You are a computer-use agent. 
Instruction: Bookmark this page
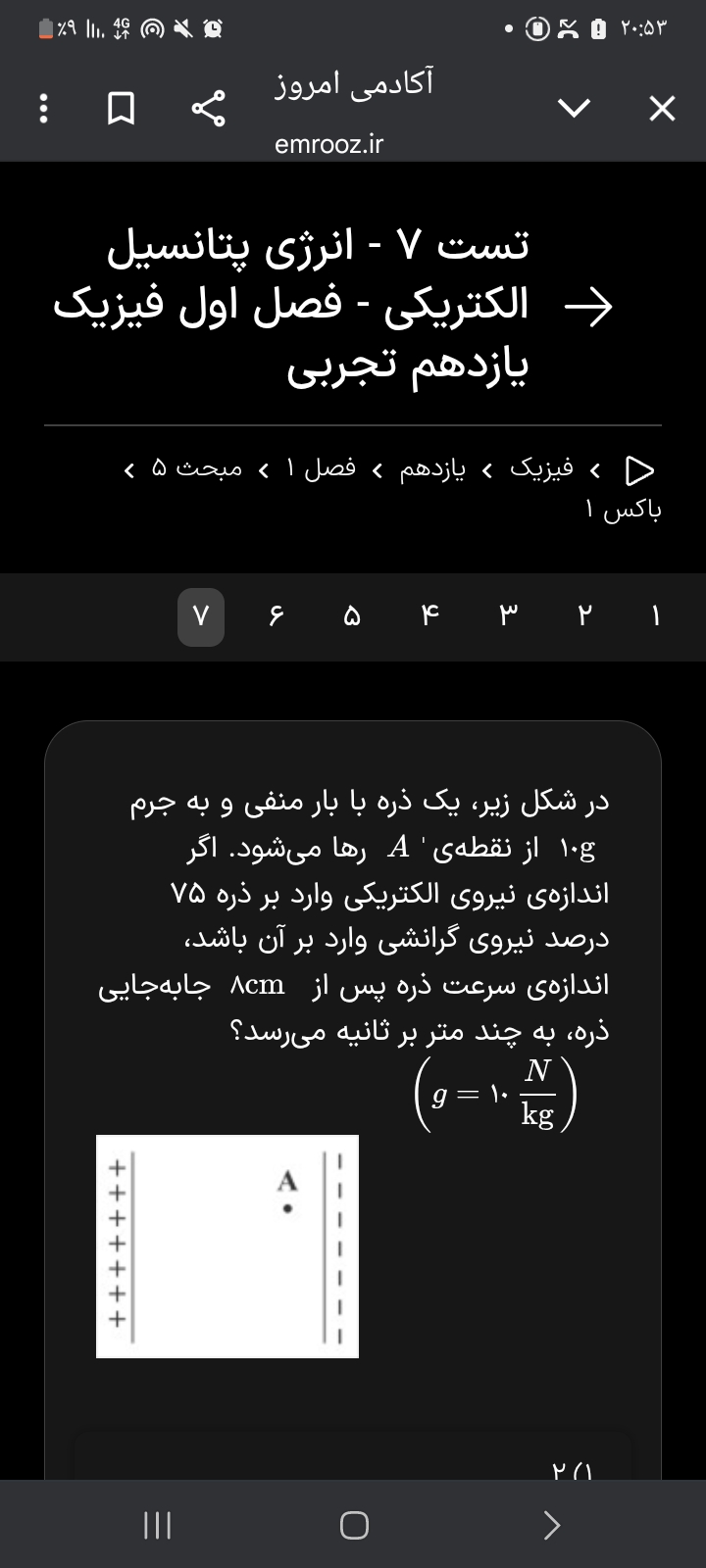click(x=121, y=109)
